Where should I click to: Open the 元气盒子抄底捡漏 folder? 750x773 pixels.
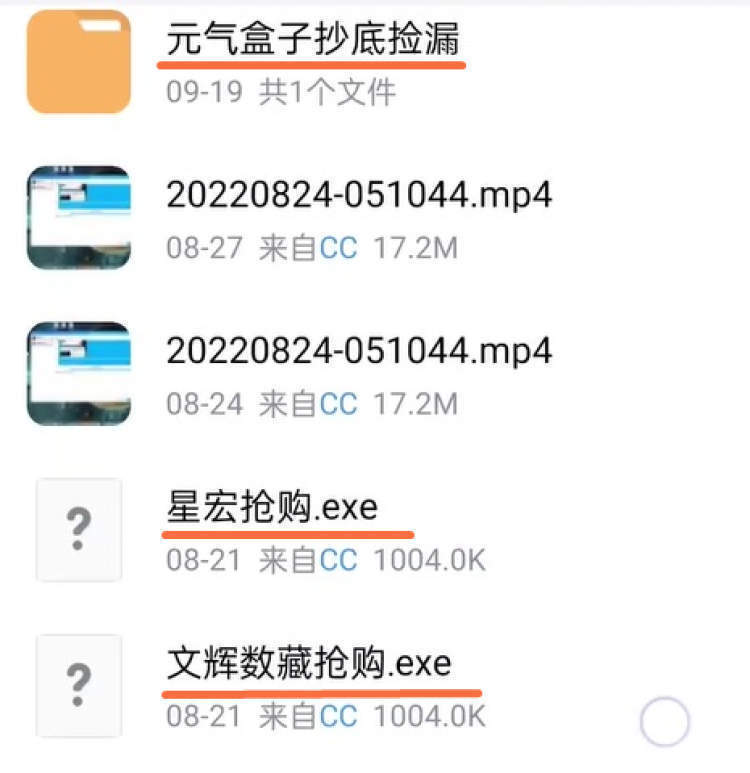pyautogui.click(x=313, y=40)
